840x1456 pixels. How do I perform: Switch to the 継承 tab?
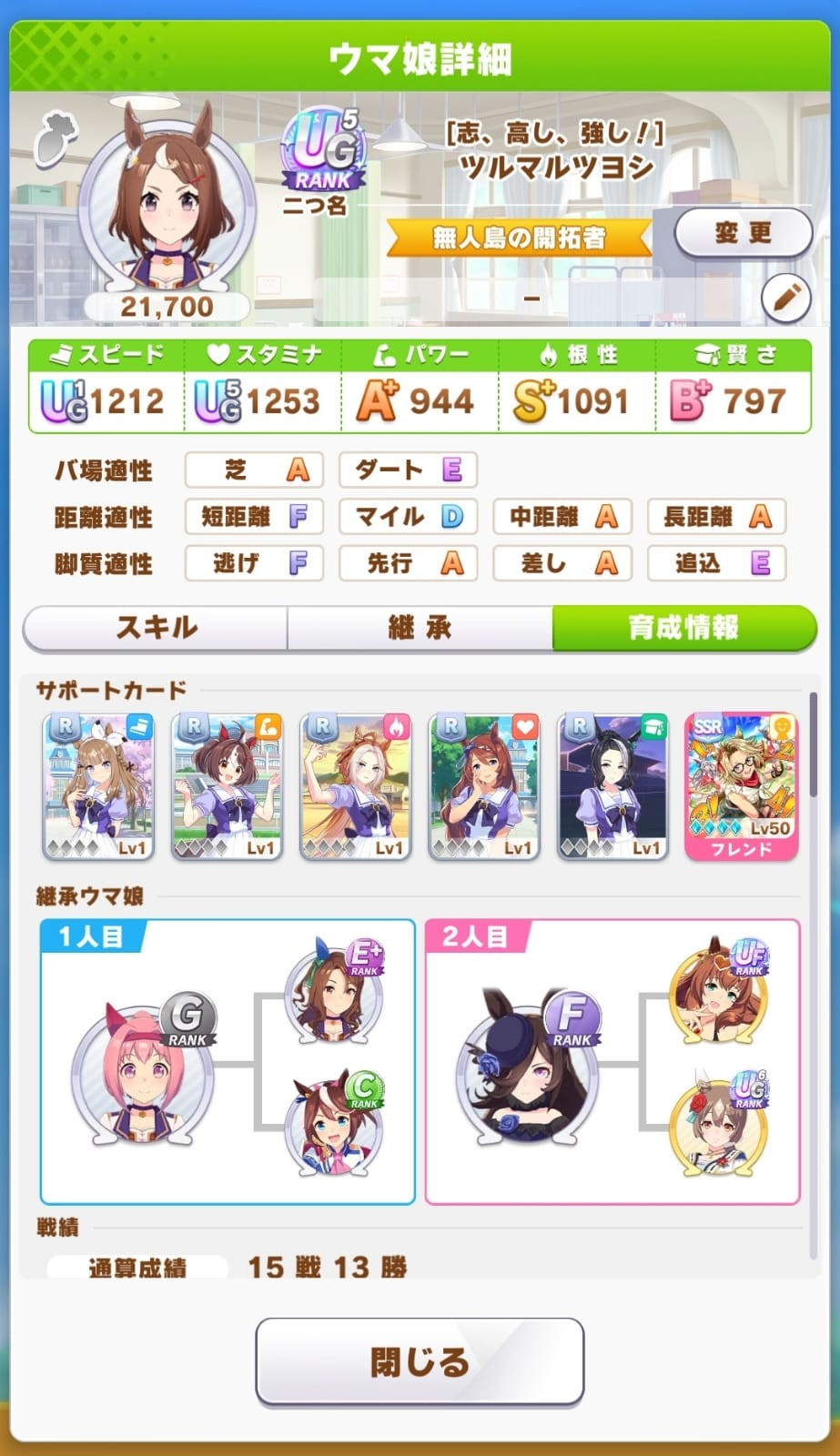tap(420, 628)
